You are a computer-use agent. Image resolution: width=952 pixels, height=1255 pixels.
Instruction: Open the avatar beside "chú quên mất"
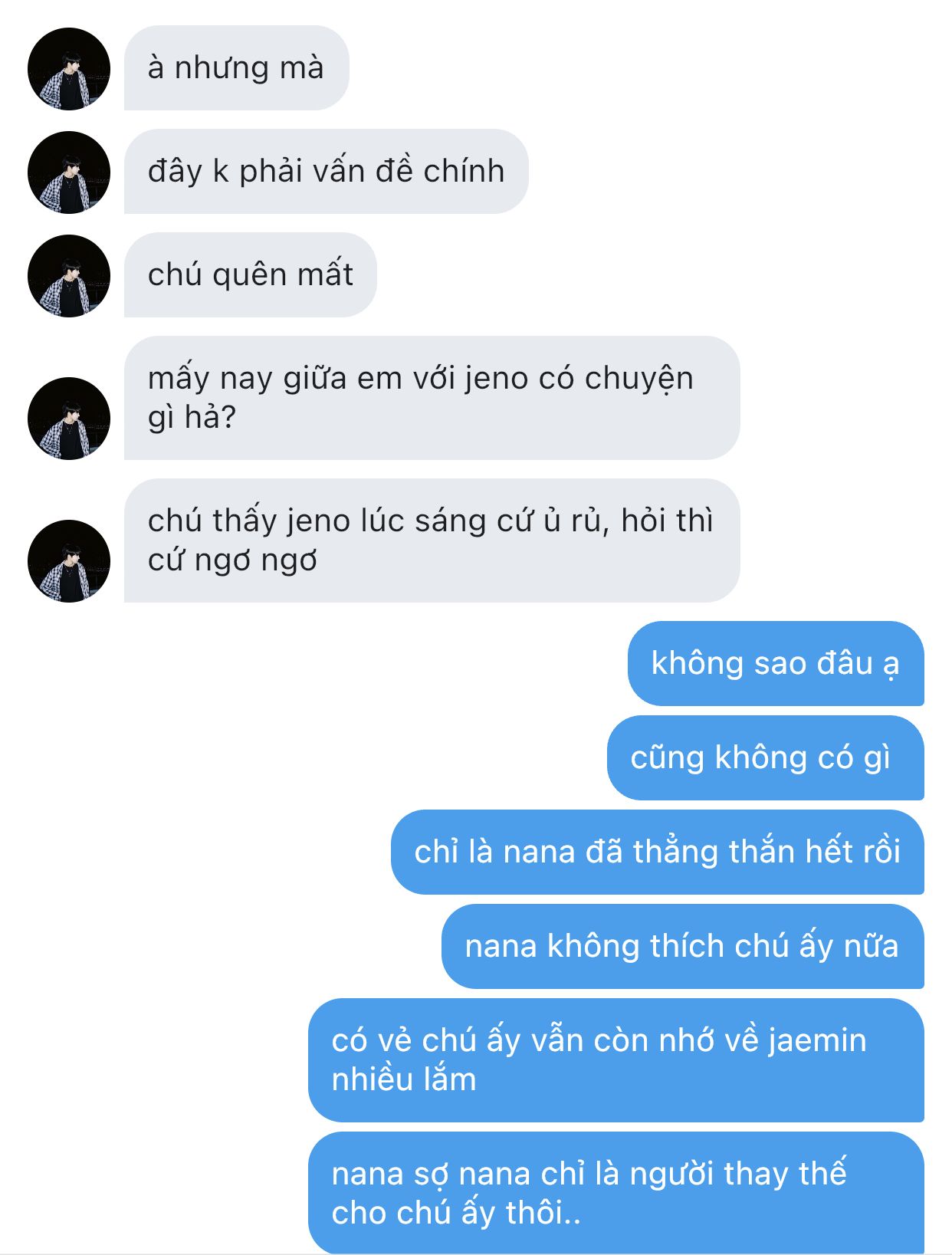pyautogui.click(x=69, y=276)
